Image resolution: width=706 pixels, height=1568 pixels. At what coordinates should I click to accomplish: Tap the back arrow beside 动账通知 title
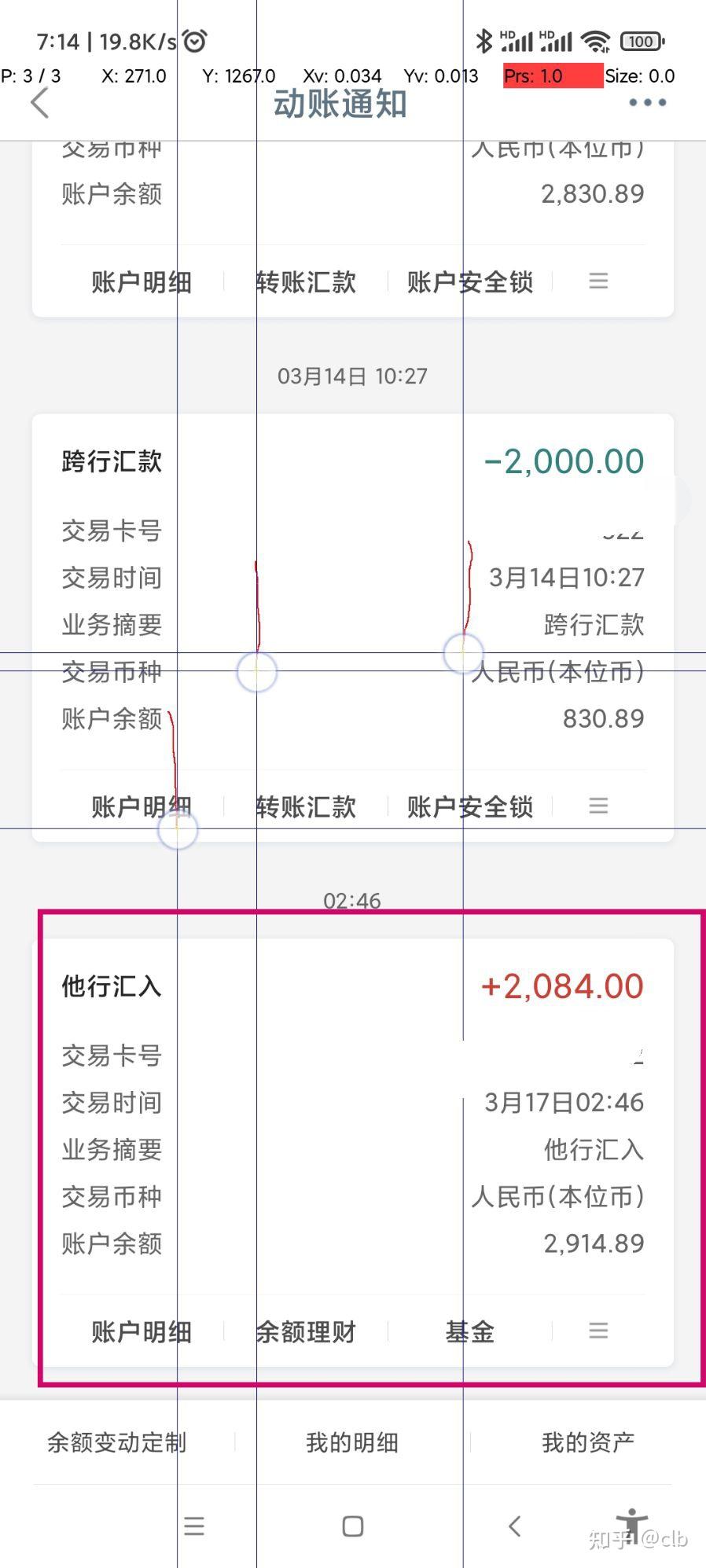click(x=40, y=102)
